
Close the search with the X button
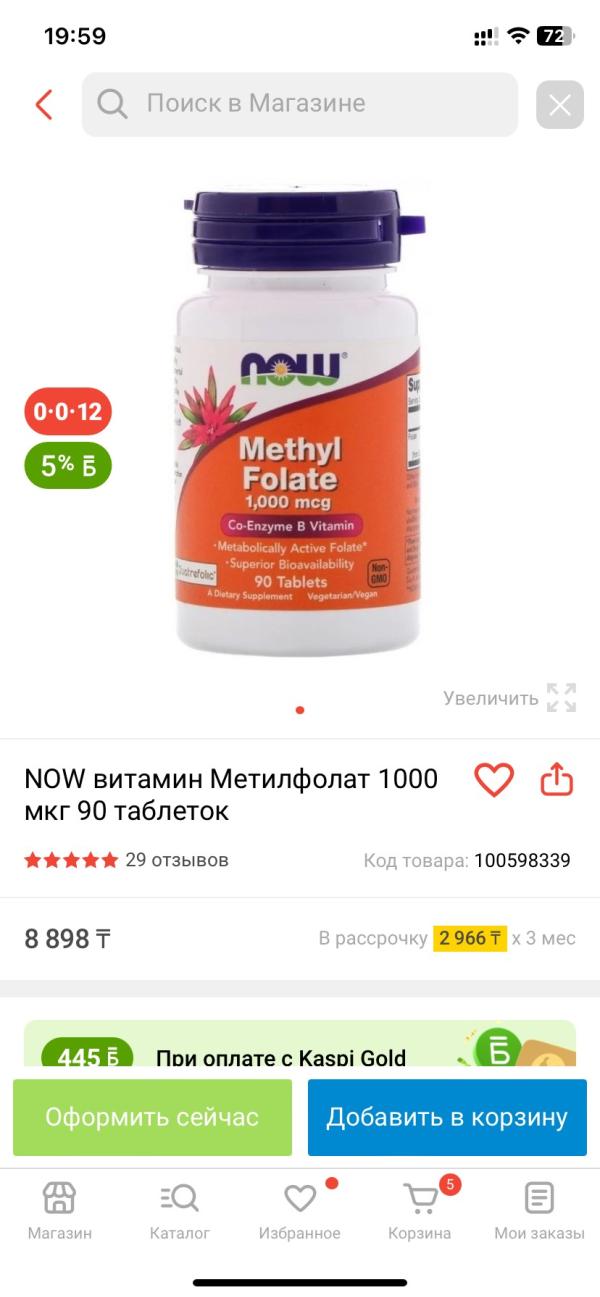coord(559,104)
